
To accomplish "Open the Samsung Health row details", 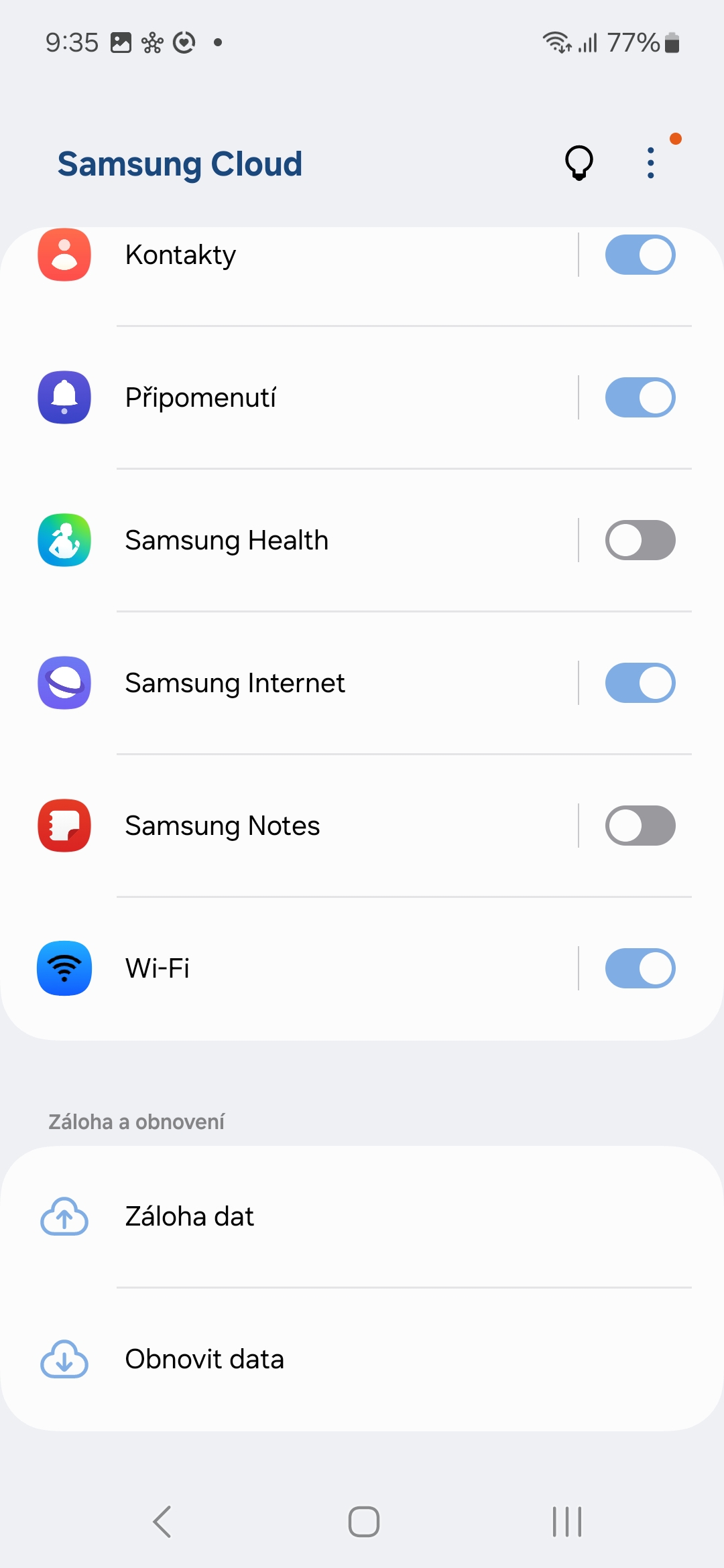I will 288,540.
